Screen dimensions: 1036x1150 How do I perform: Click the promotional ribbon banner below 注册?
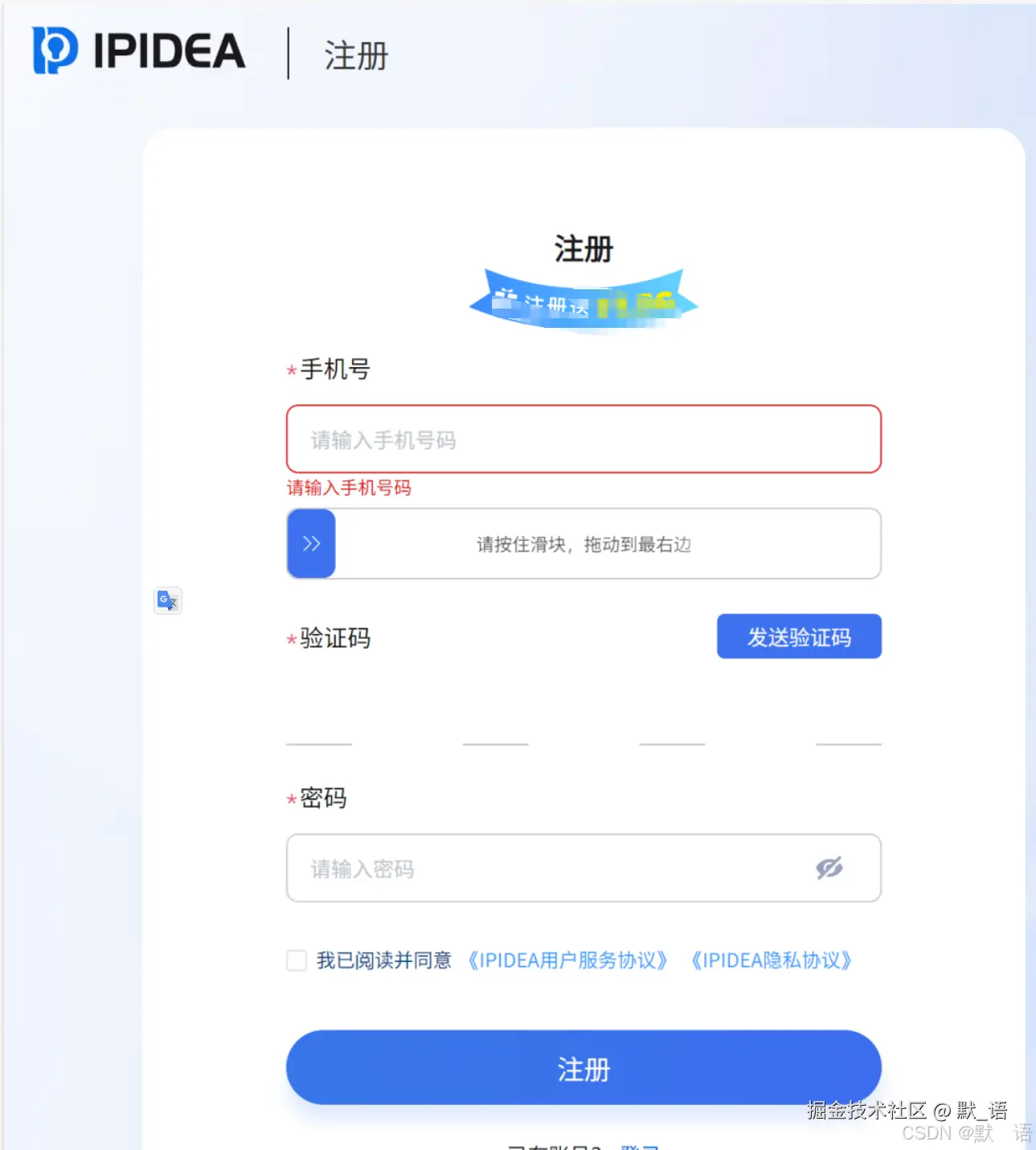pos(583,300)
